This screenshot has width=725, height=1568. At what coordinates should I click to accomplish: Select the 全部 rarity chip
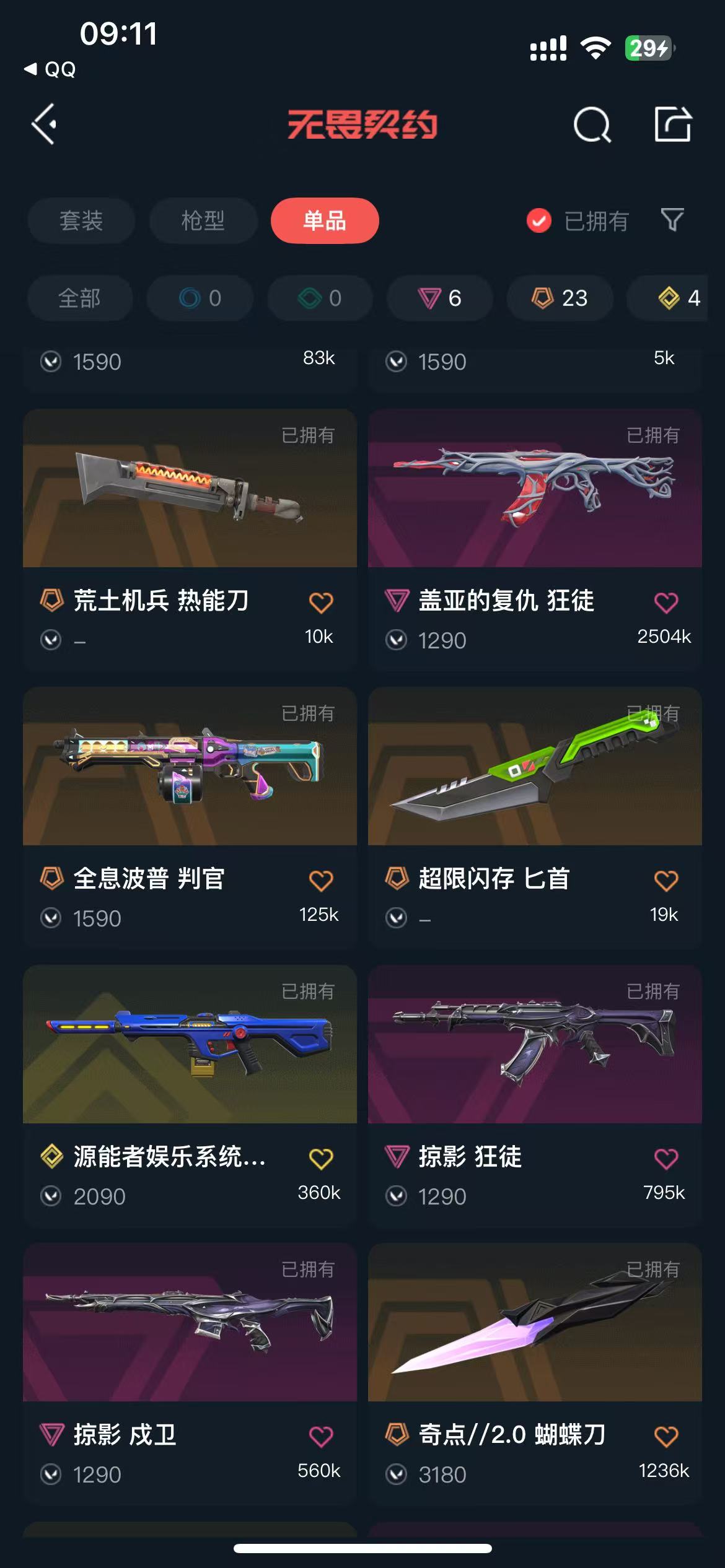(80, 298)
